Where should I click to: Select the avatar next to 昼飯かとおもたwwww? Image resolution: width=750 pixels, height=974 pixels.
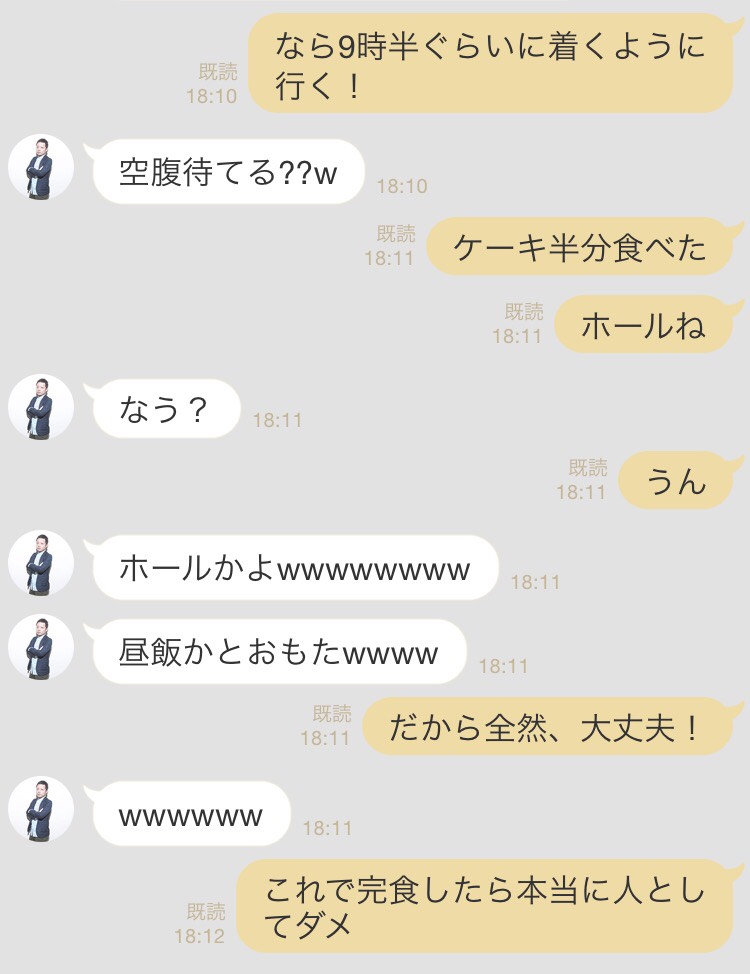42,647
